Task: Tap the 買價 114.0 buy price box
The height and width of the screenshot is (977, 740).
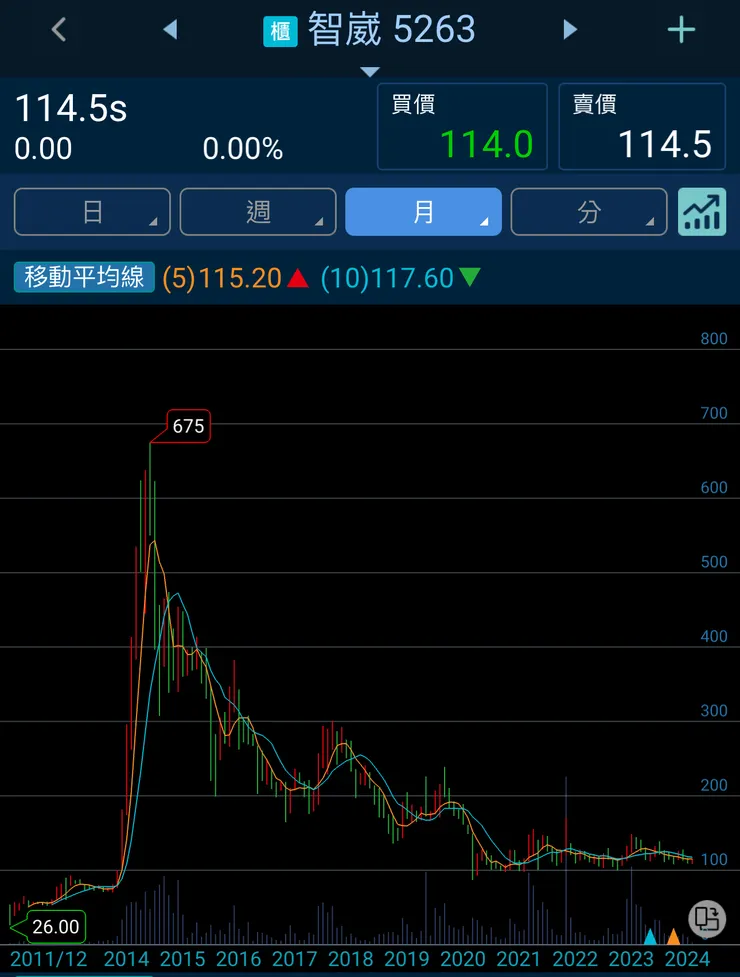Action: 462,127
